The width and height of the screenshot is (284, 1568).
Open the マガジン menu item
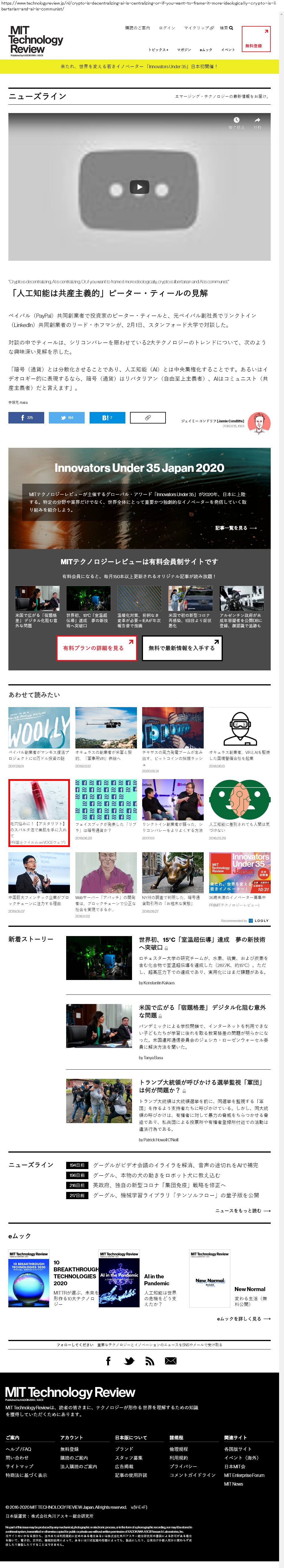coord(184,50)
